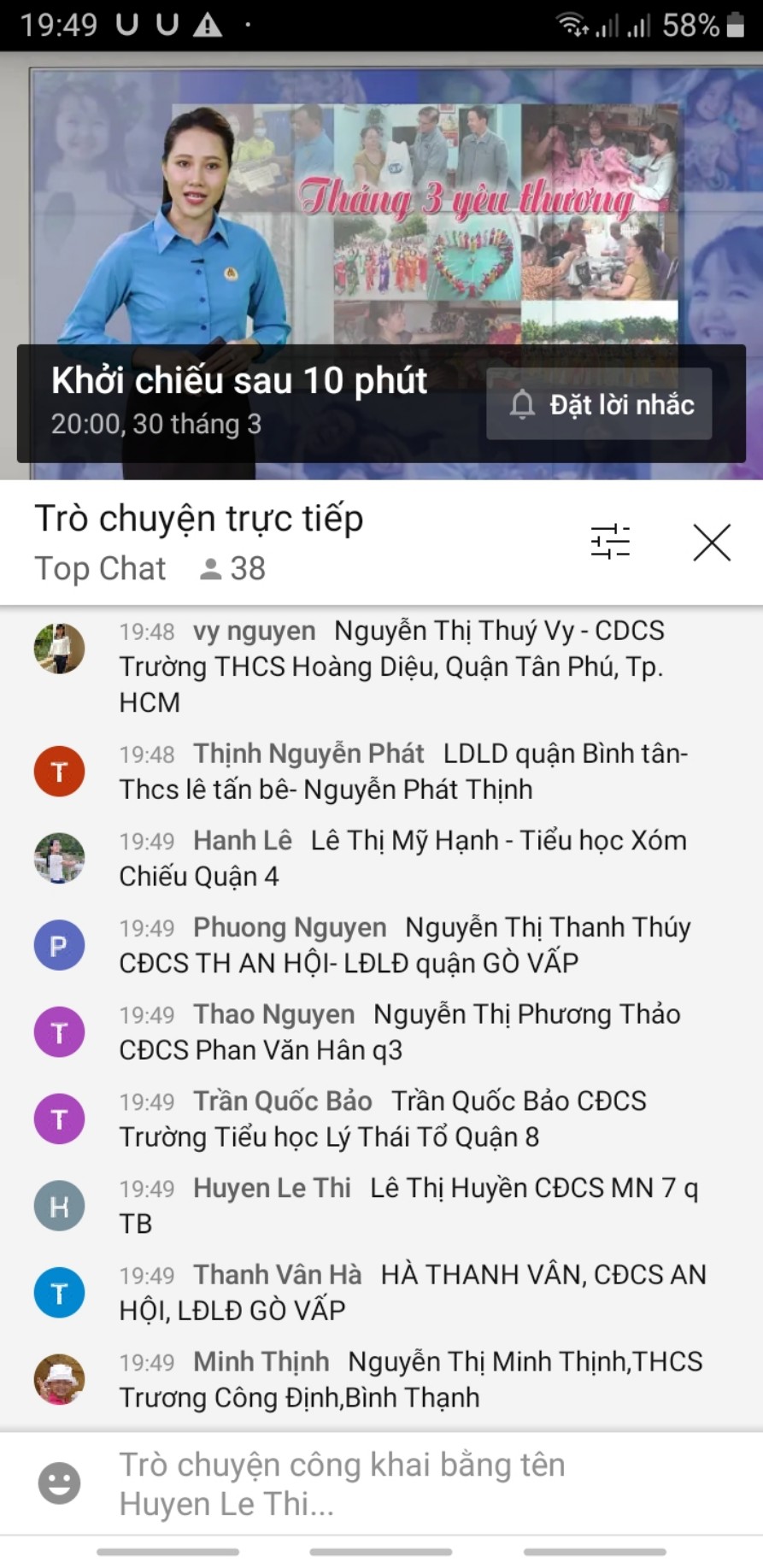Viewport: 763px width, 1568px height.
Task: Set a reminder with Đặt lời nhắc
Action: coord(599,404)
